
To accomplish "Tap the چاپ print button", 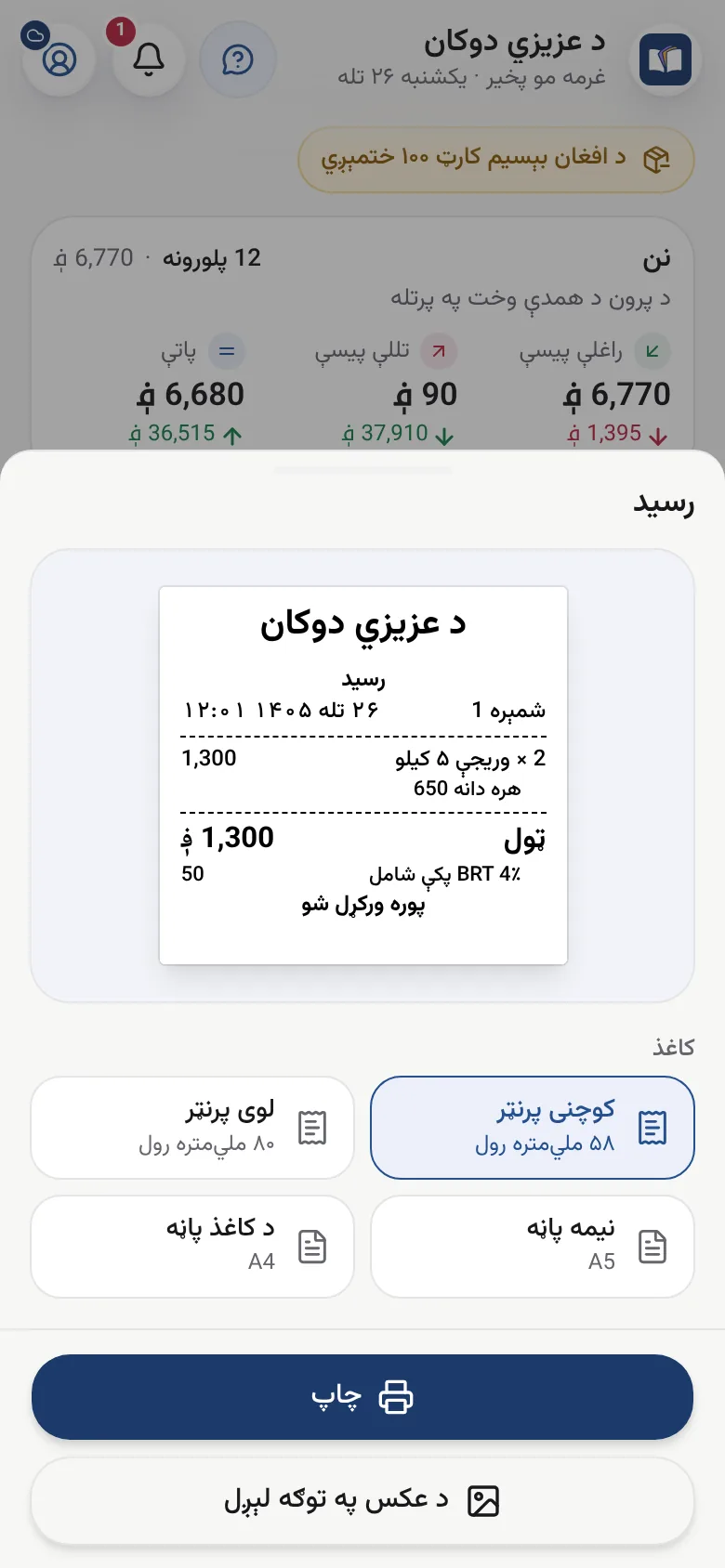I will pyautogui.click(x=362, y=1397).
